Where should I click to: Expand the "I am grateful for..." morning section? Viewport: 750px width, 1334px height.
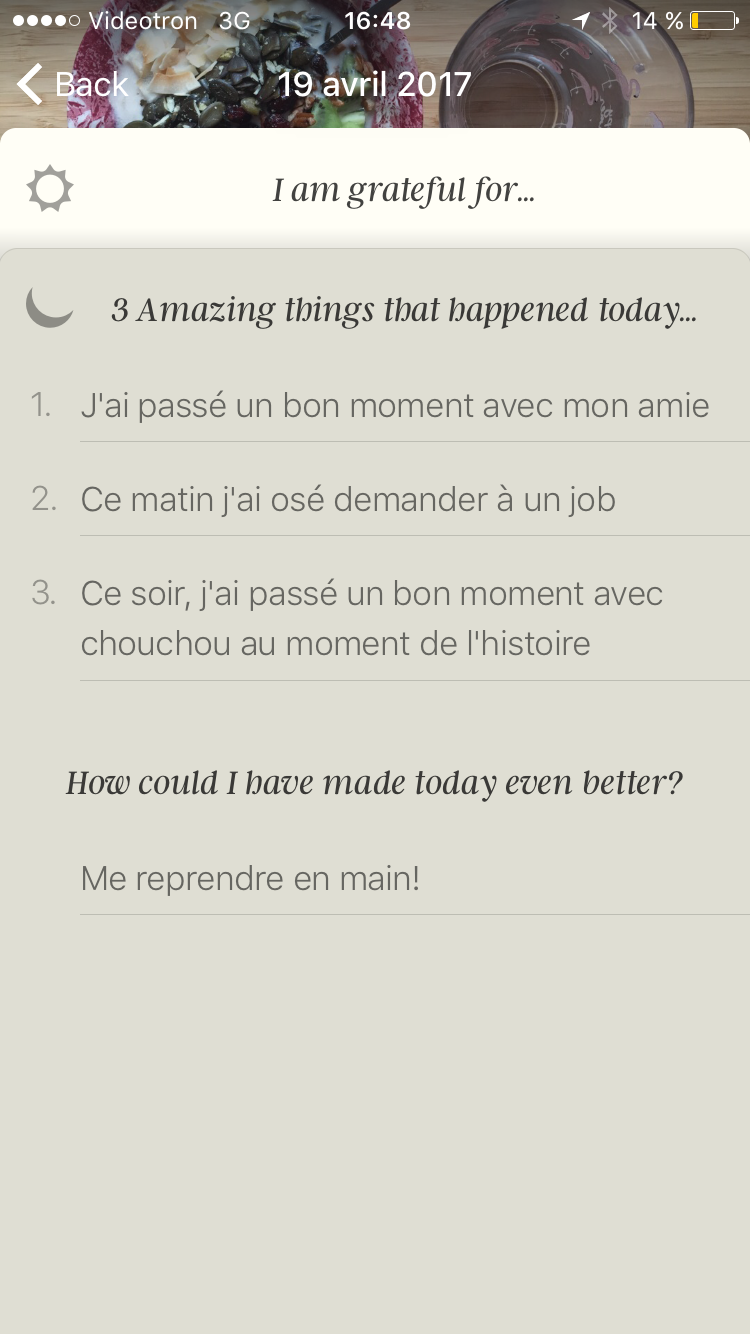tap(403, 190)
